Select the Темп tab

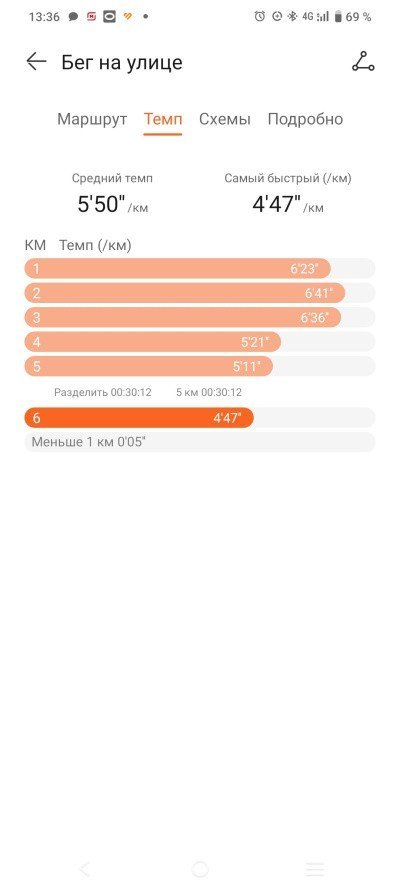163,120
